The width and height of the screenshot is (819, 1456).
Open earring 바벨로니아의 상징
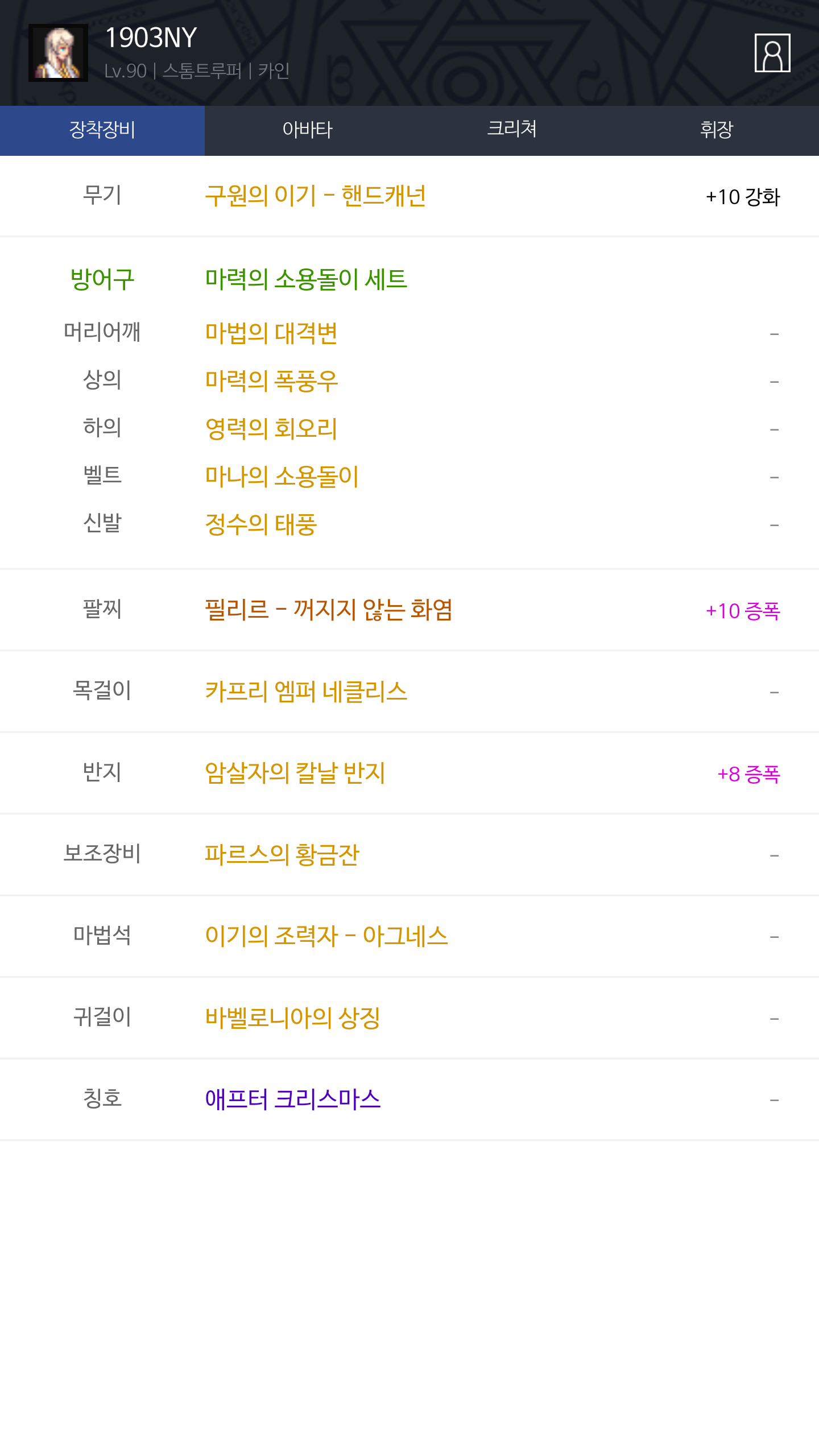(292, 1018)
